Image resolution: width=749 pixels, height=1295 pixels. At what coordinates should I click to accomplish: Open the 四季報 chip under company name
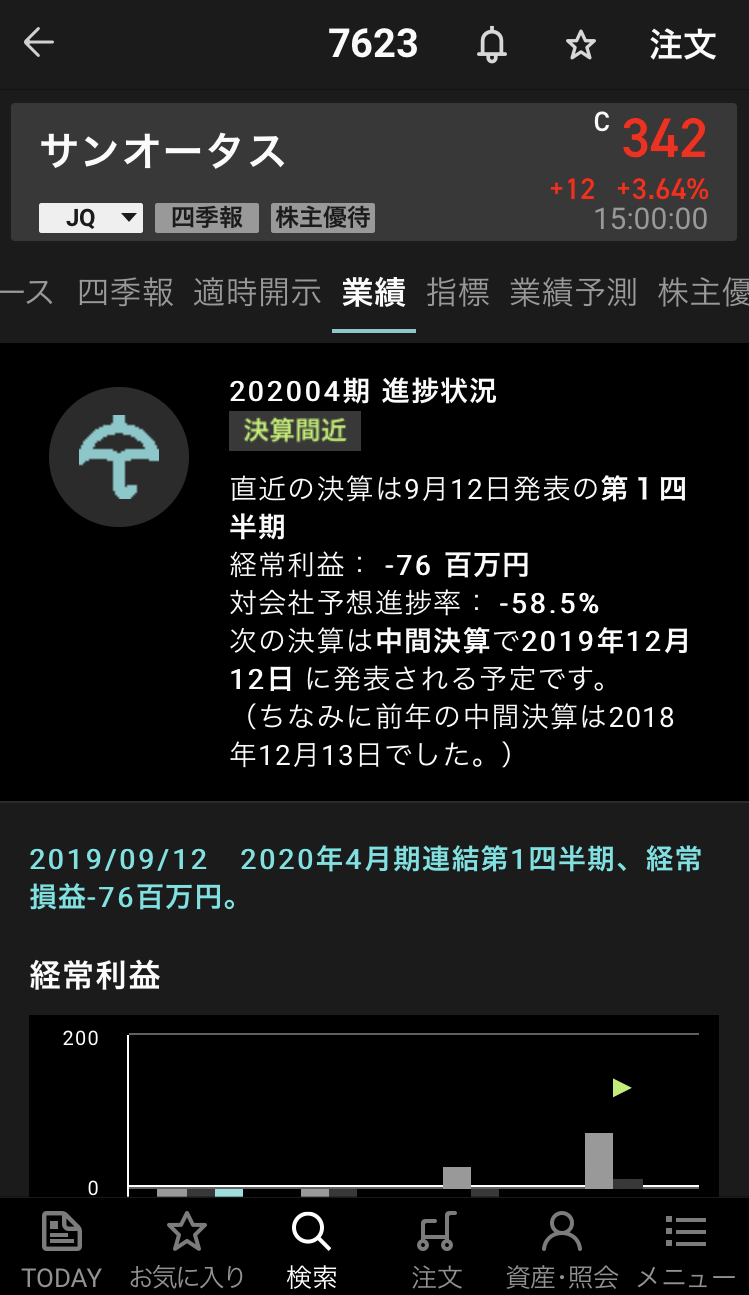[207, 218]
